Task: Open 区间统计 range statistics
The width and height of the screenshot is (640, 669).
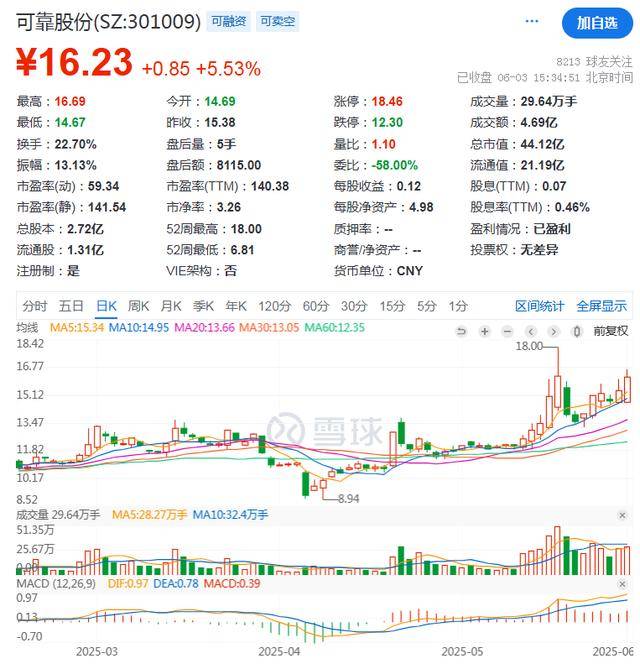Action: coord(539,306)
